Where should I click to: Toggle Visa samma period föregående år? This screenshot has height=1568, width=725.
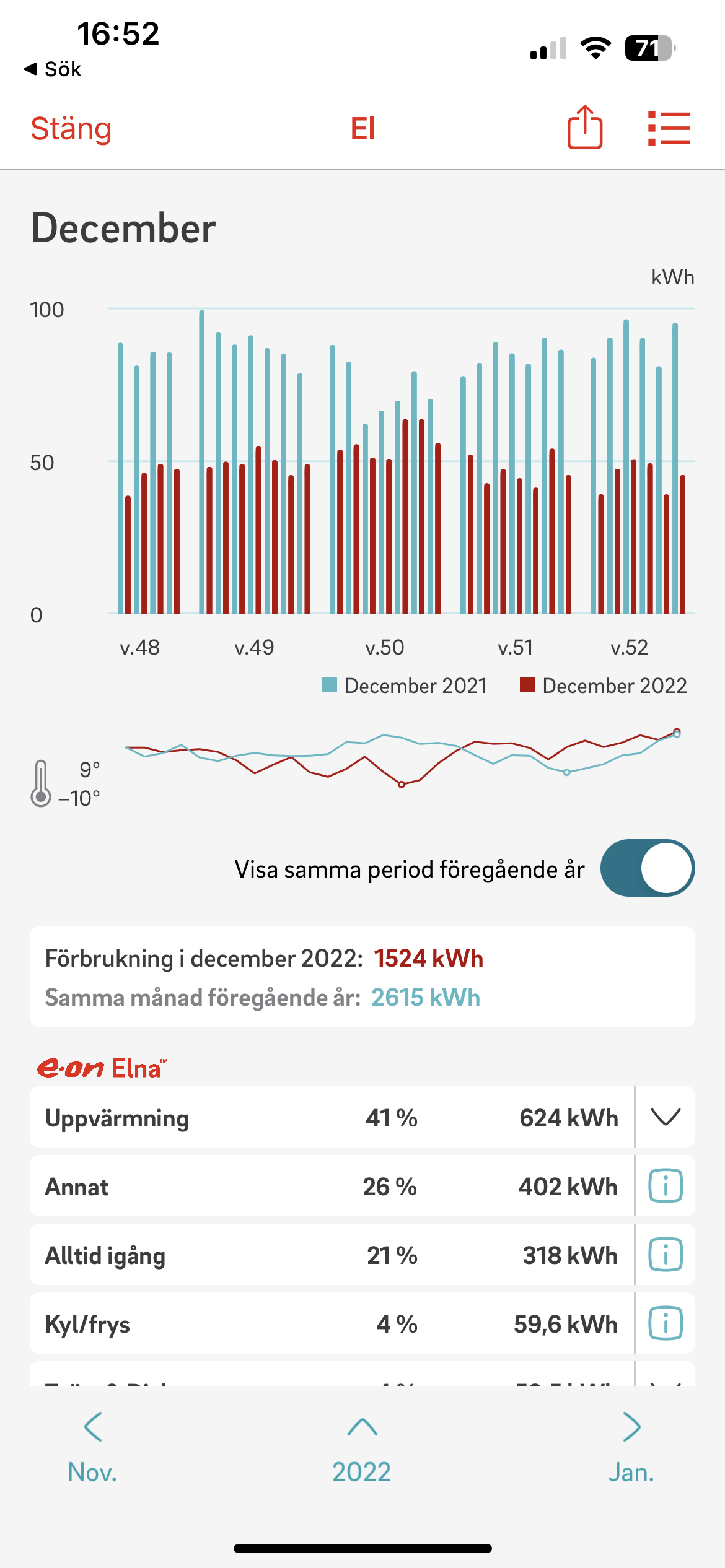point(647,868)
